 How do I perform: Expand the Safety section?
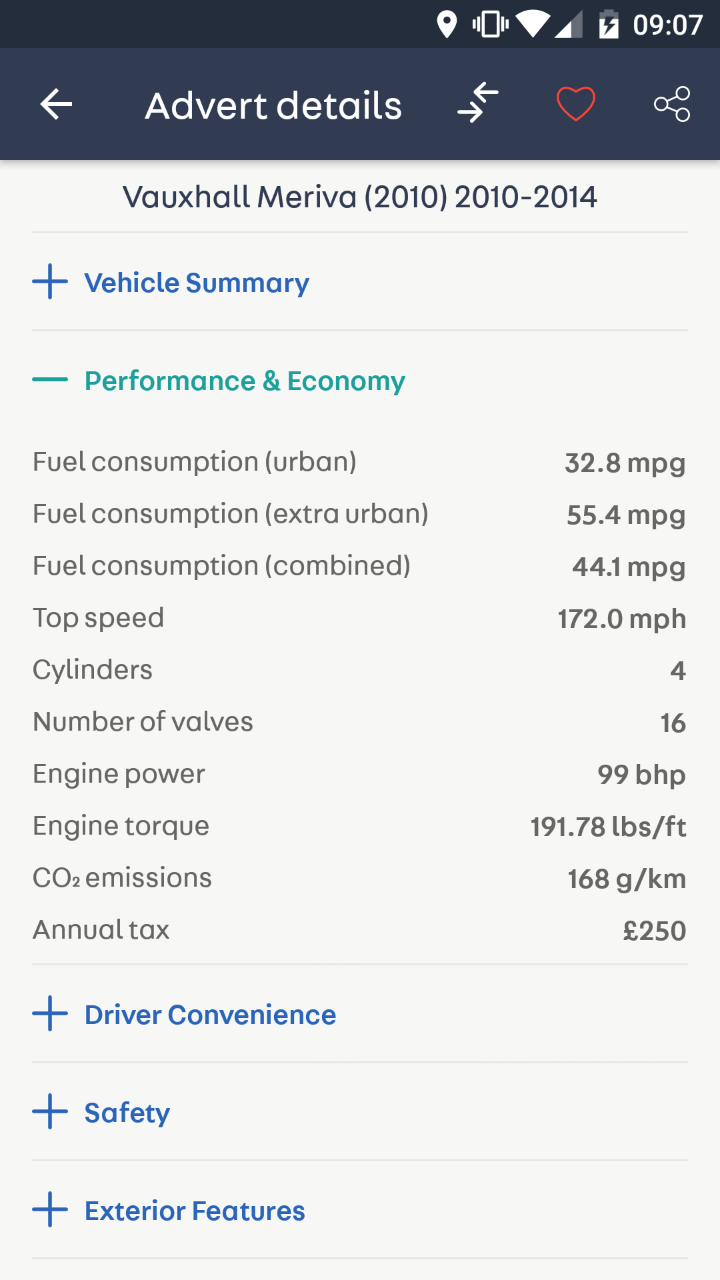pyautogui.click(x=360, y=1113)
